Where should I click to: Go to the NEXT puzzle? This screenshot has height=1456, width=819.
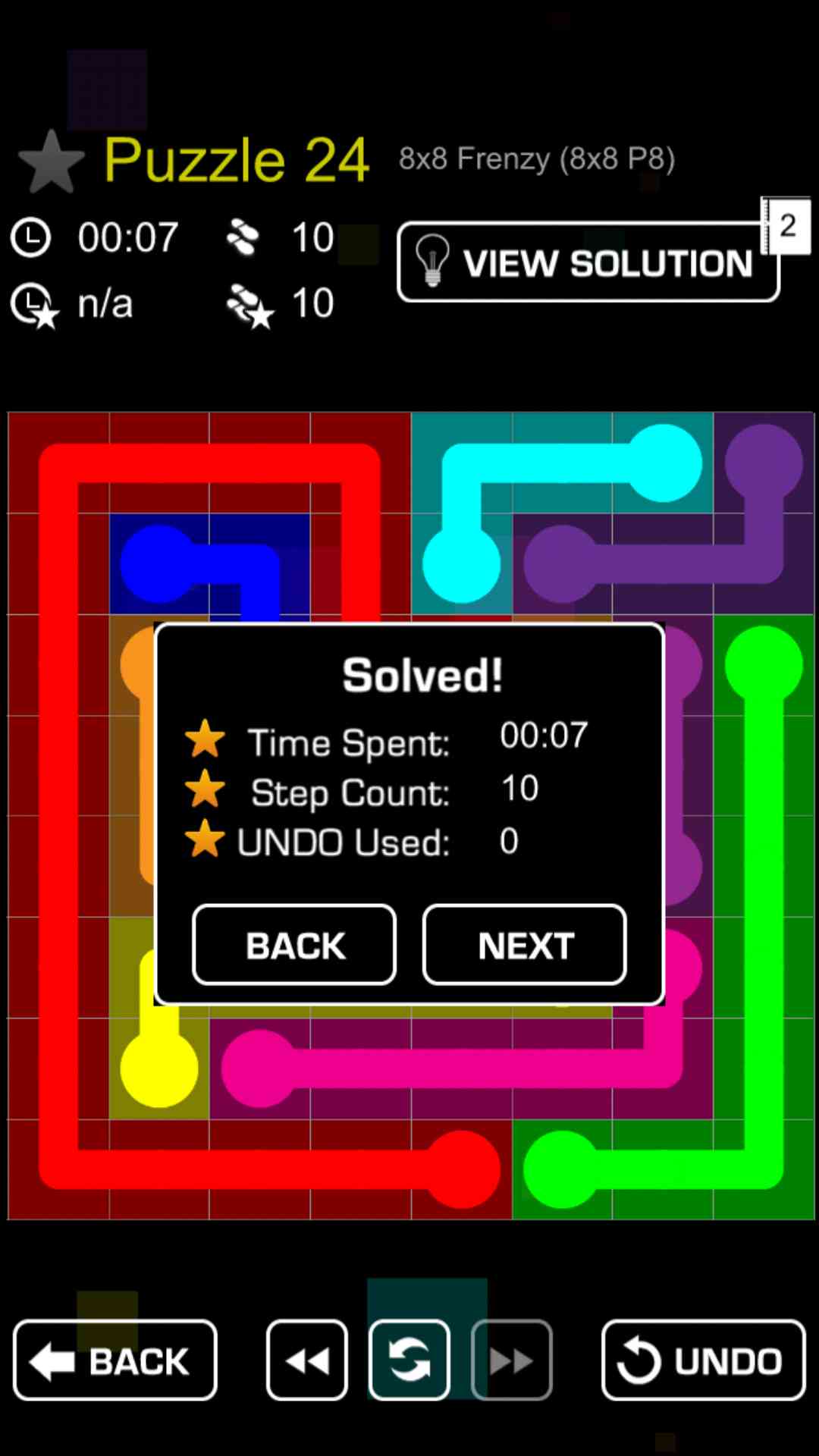tap(524, 945)
